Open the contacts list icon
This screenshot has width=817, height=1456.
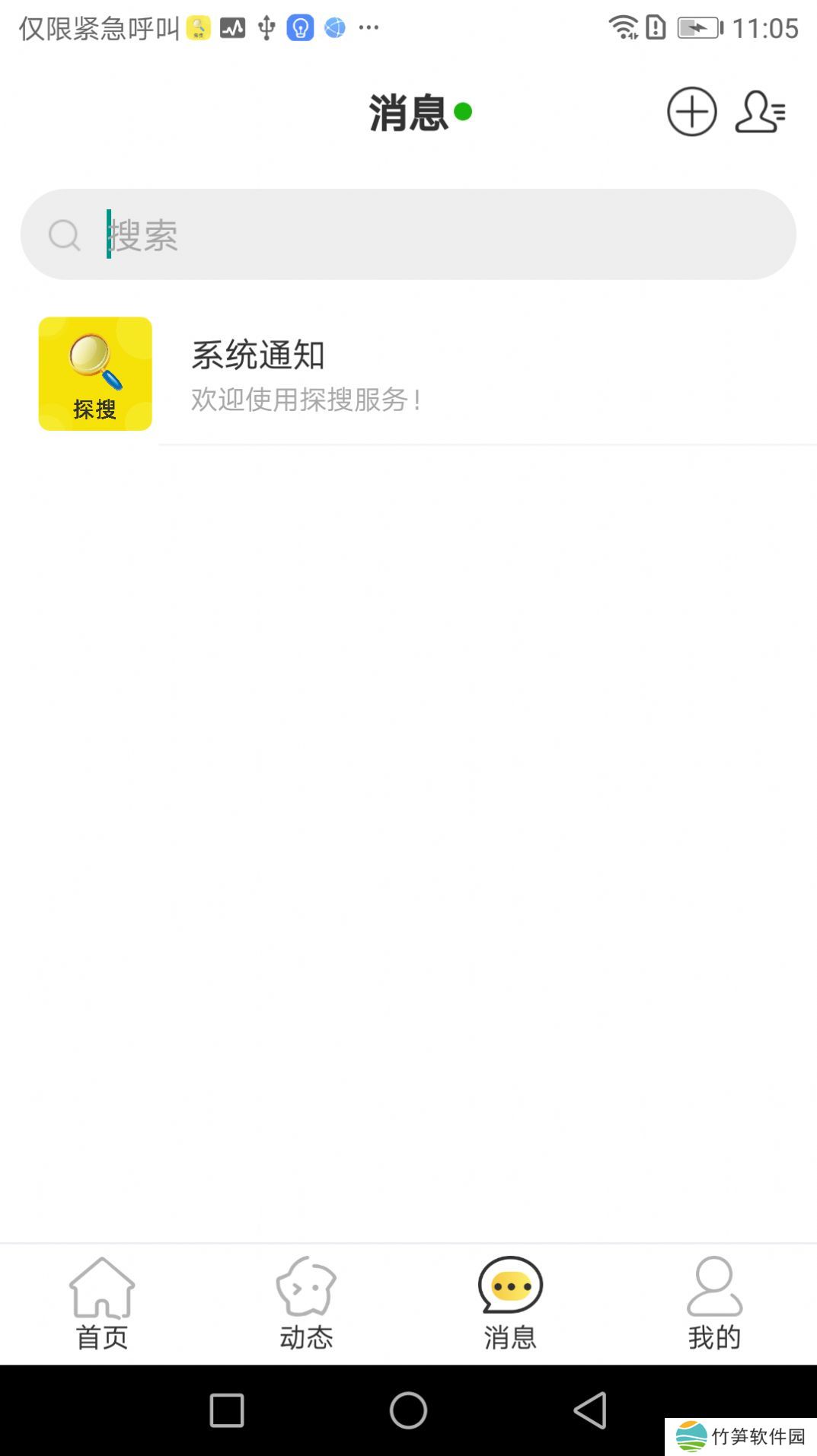tap(759, 112)
